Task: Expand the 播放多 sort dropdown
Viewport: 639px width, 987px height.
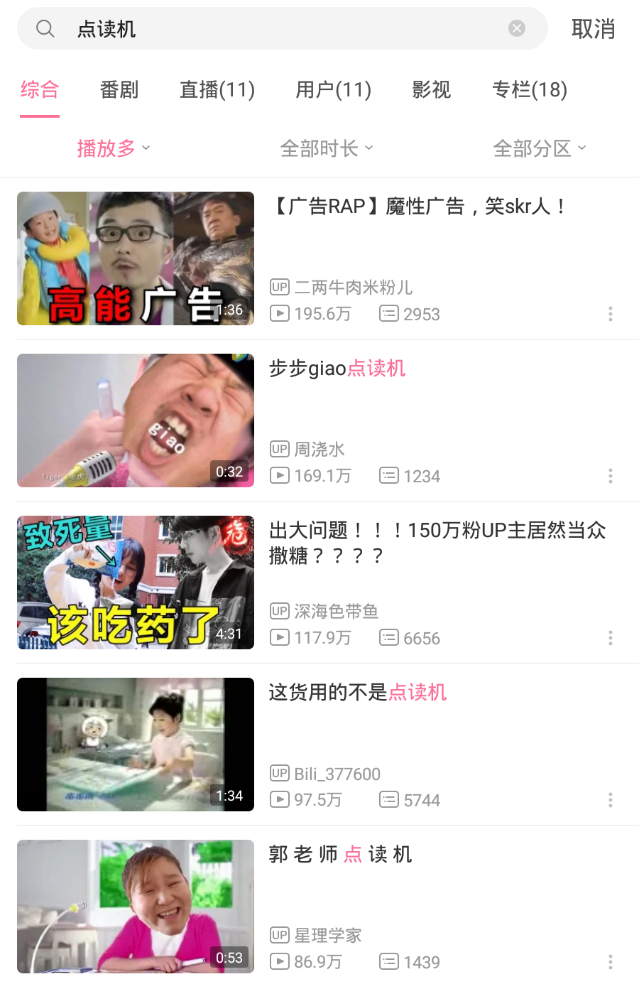Action: click(x=113, y=148)
